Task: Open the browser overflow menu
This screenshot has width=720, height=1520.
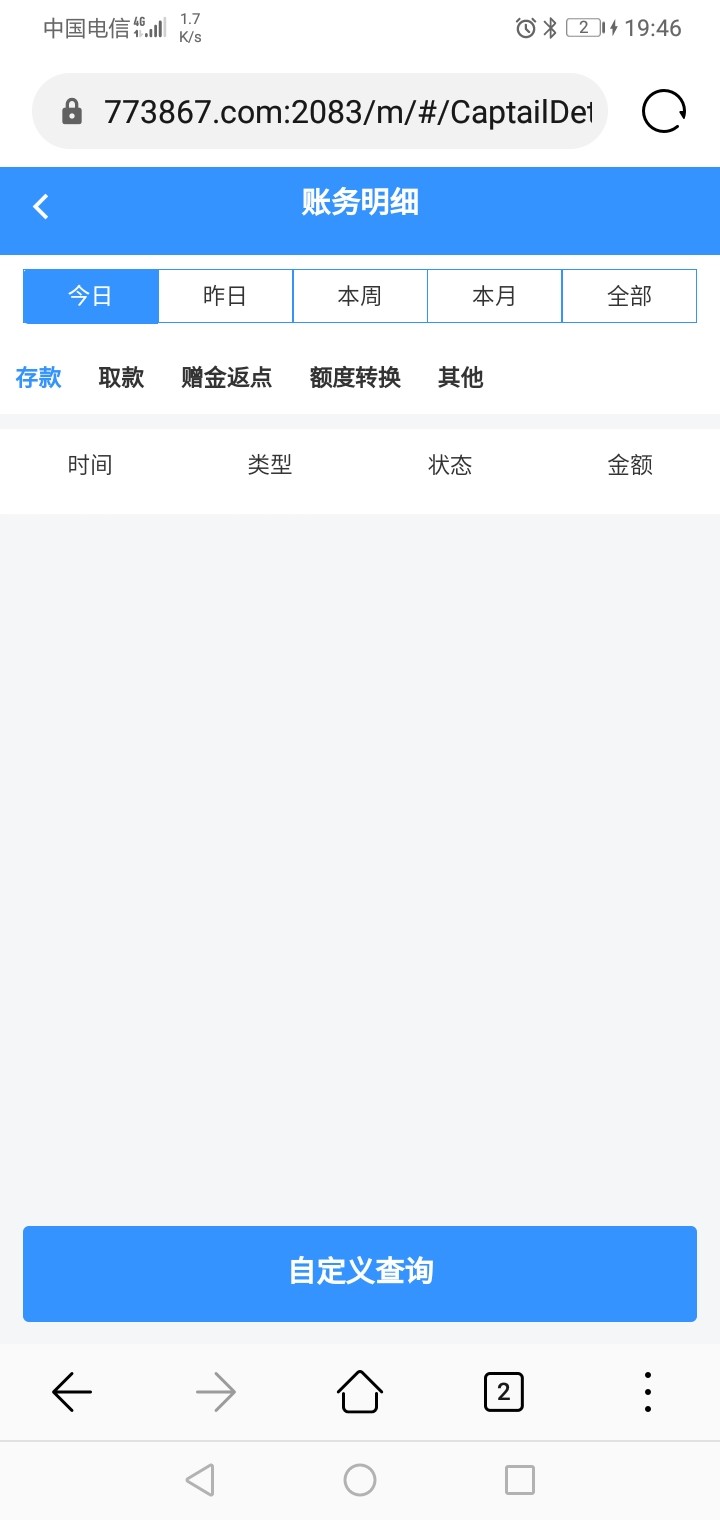Action: coord(648,1391)
